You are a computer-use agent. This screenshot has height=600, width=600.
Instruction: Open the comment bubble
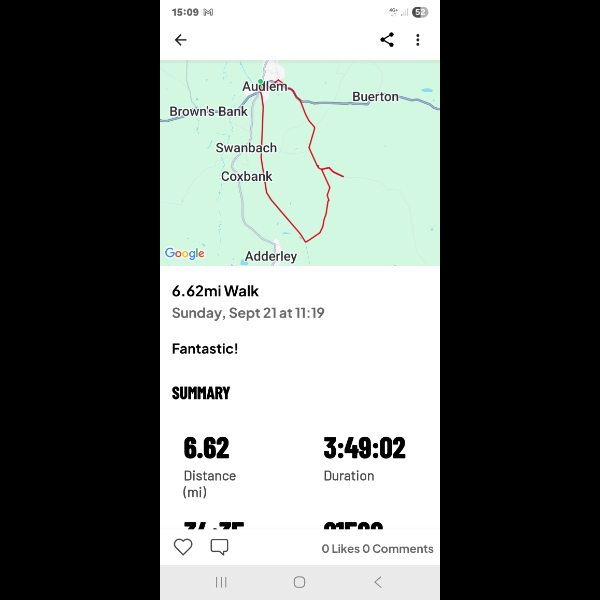tap(219, 547)
